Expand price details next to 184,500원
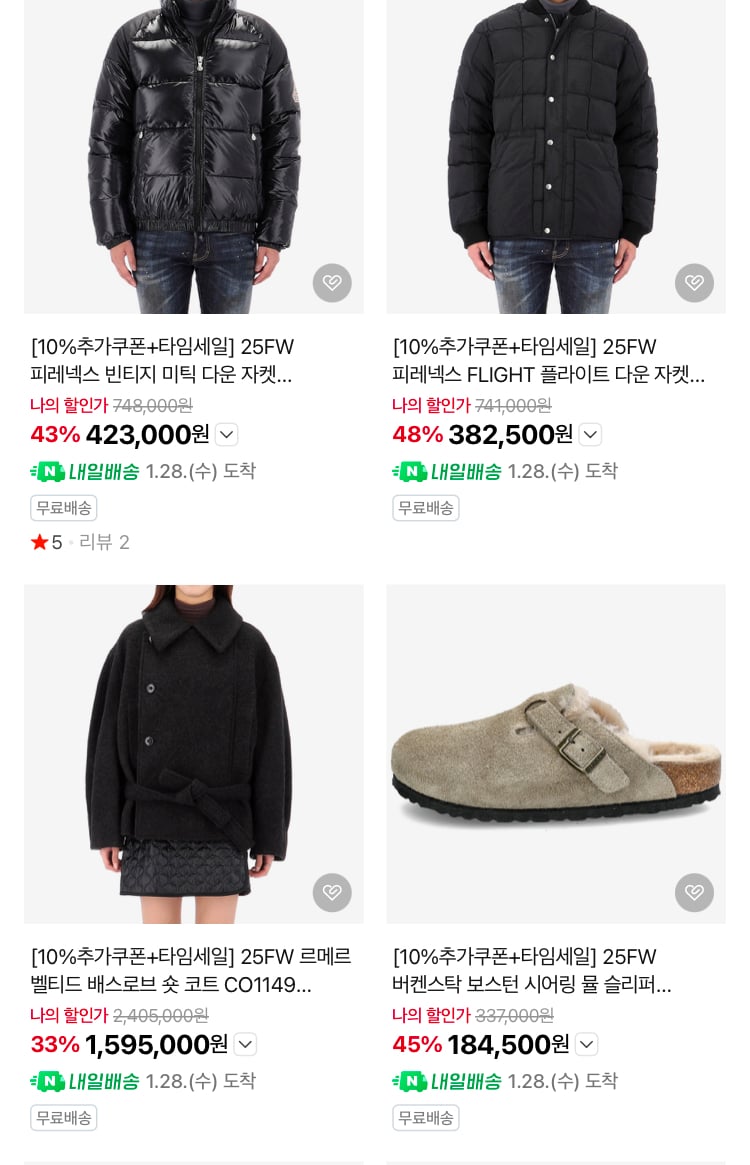 tap(587, 1044)
